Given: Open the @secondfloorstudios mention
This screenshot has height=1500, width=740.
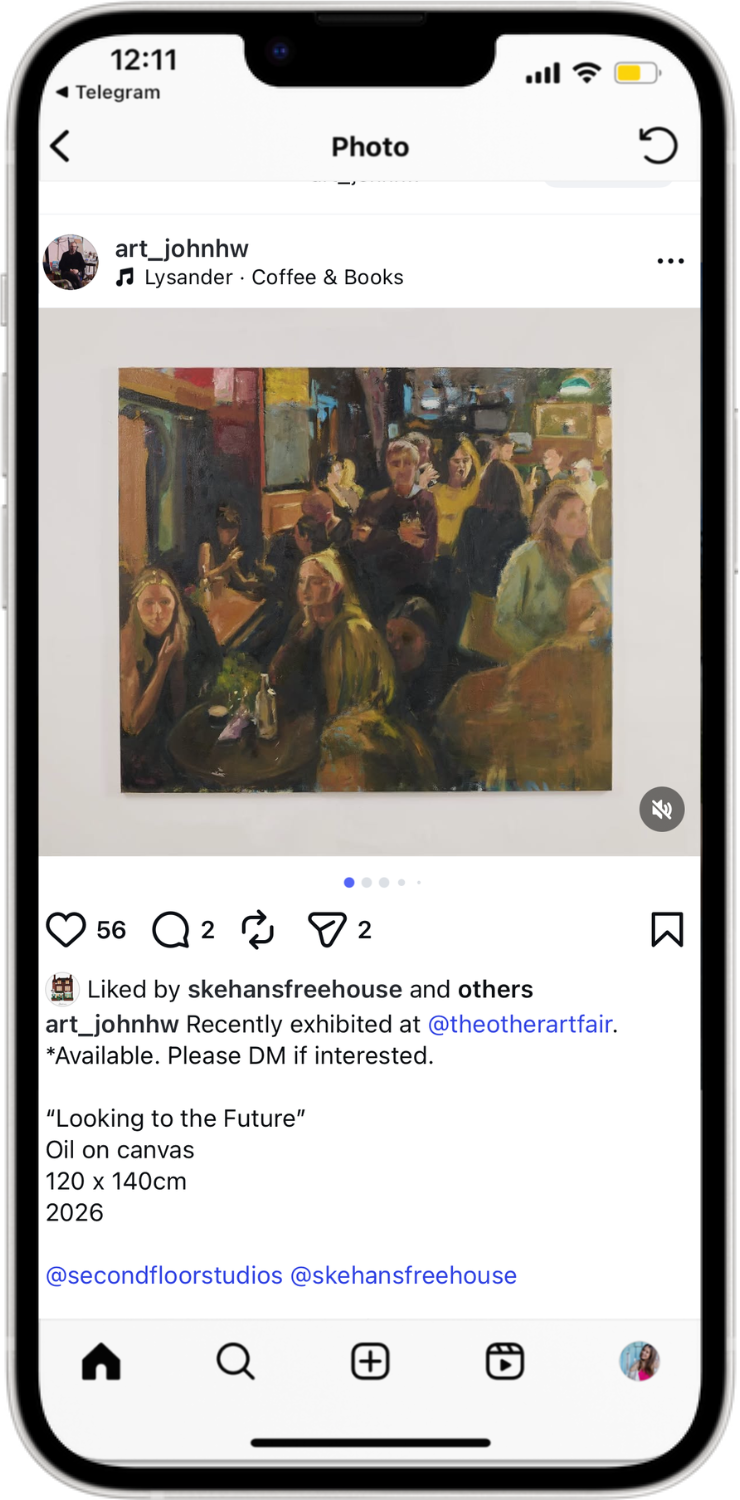Looking at the screenshot, I should pos(164,1276).
